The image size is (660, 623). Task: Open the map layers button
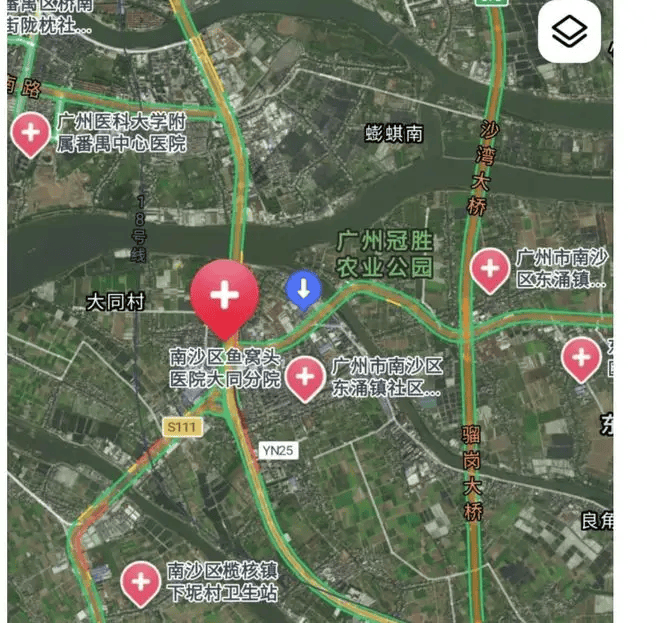click(570, 33)
